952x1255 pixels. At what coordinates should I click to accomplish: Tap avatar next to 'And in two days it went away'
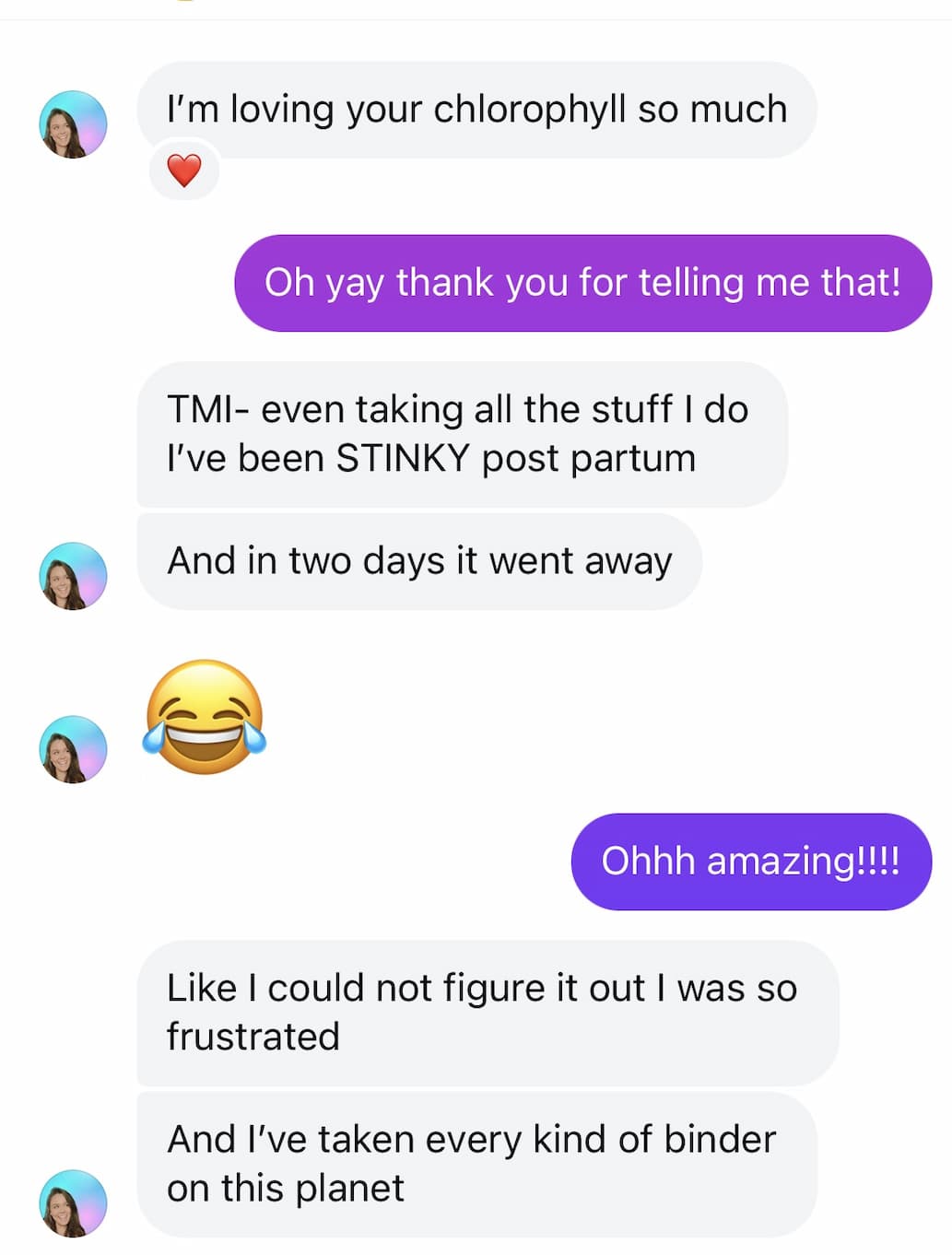pos(74,576)
